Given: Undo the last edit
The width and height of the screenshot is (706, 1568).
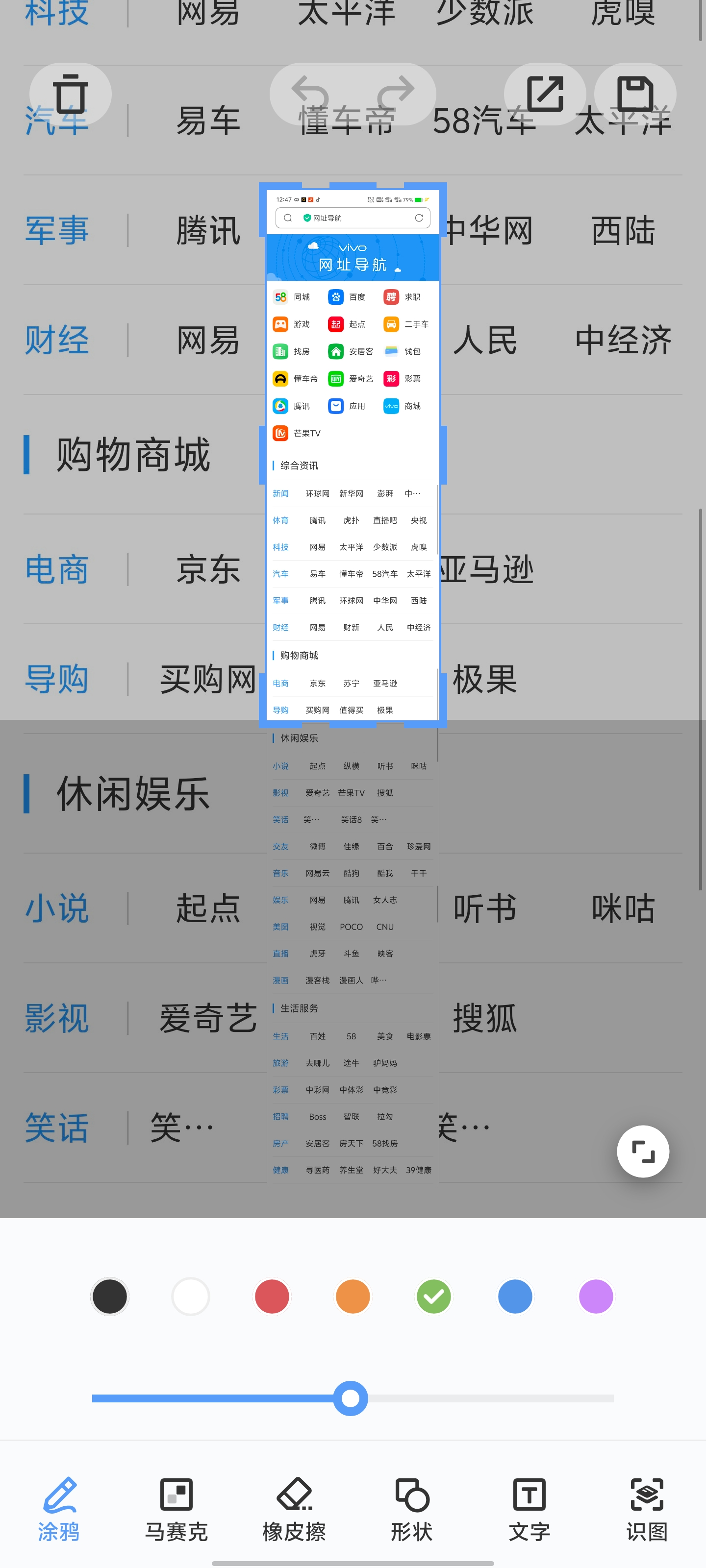Looking at the screenshot, I should click(x=311, y=93).
